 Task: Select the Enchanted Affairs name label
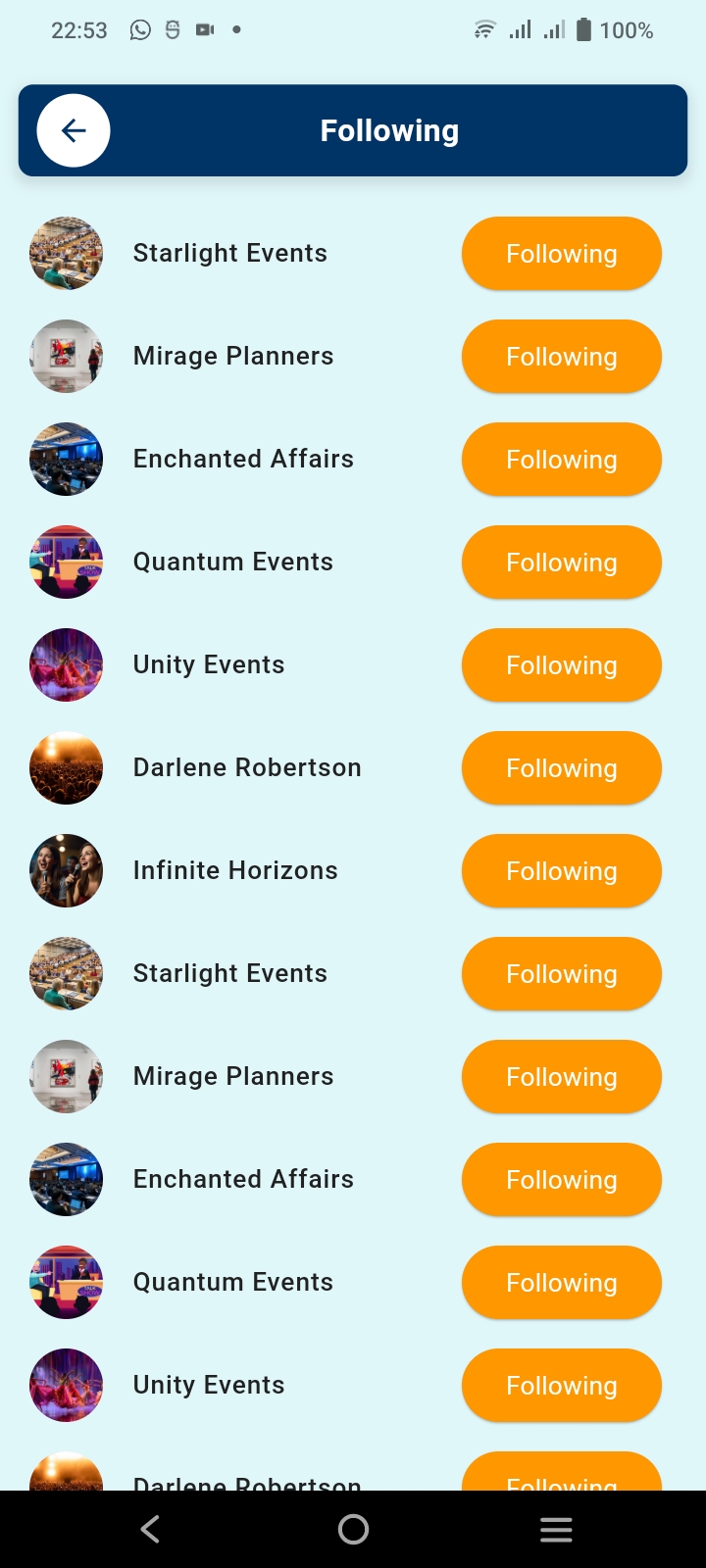coord(242,459)
